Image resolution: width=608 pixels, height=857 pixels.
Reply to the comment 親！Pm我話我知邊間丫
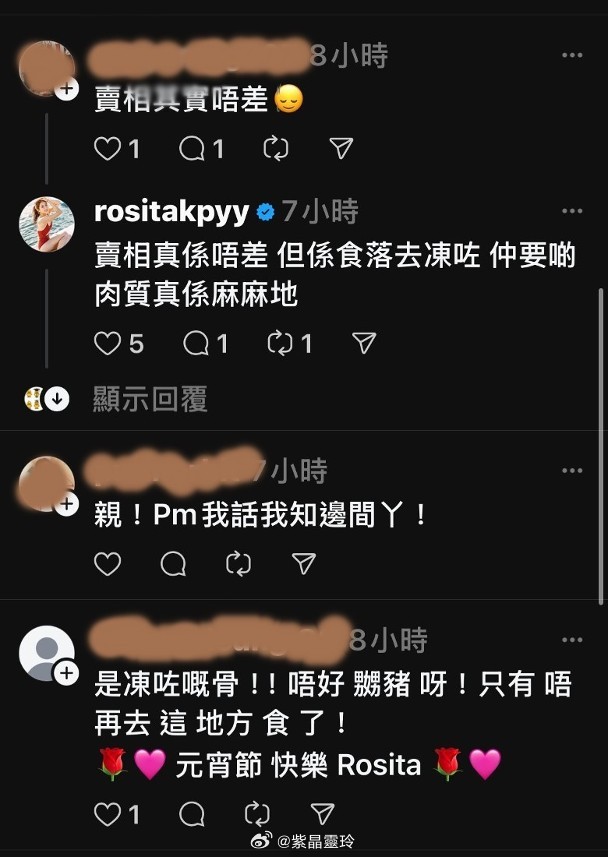(173, 563)
